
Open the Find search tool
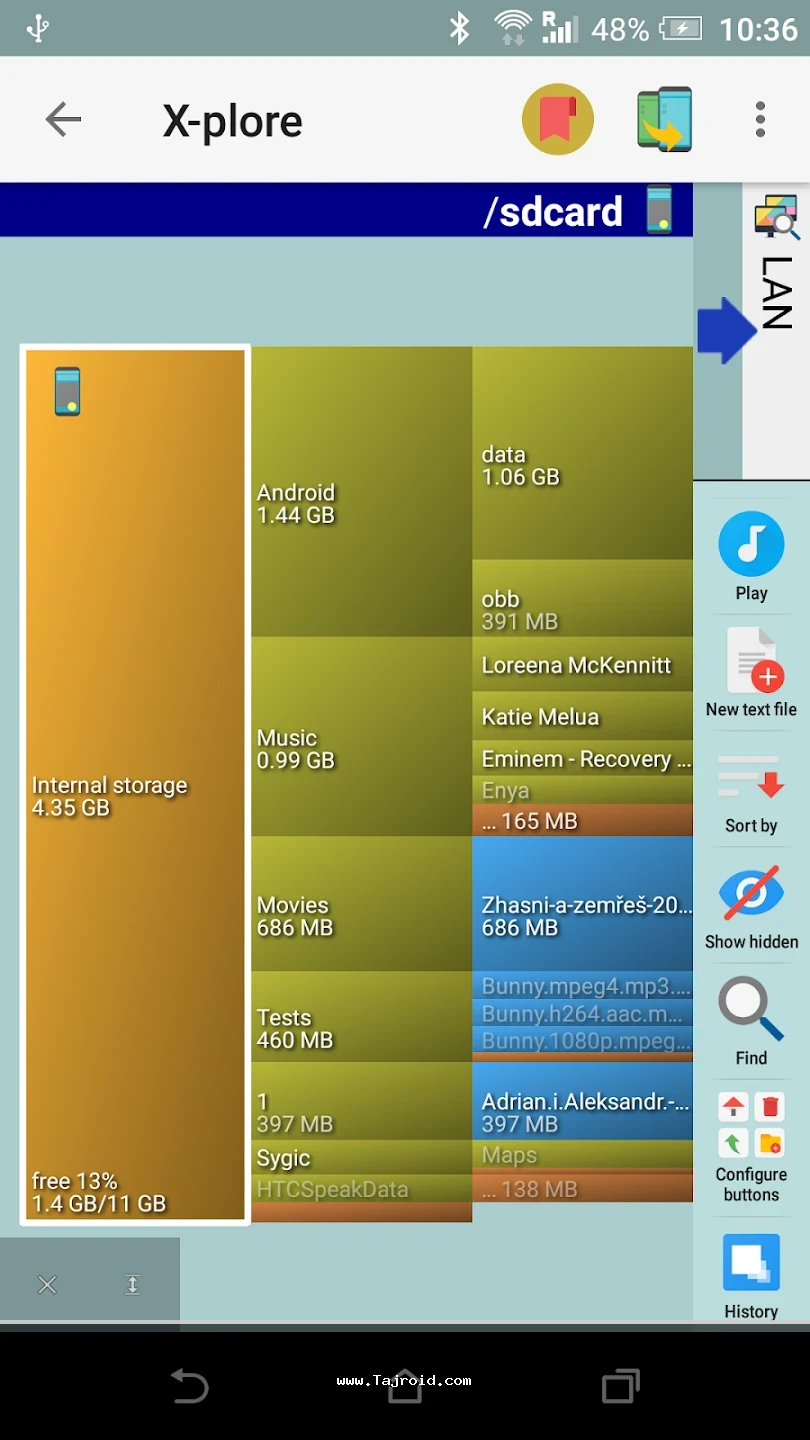(x=751, y=1022)
